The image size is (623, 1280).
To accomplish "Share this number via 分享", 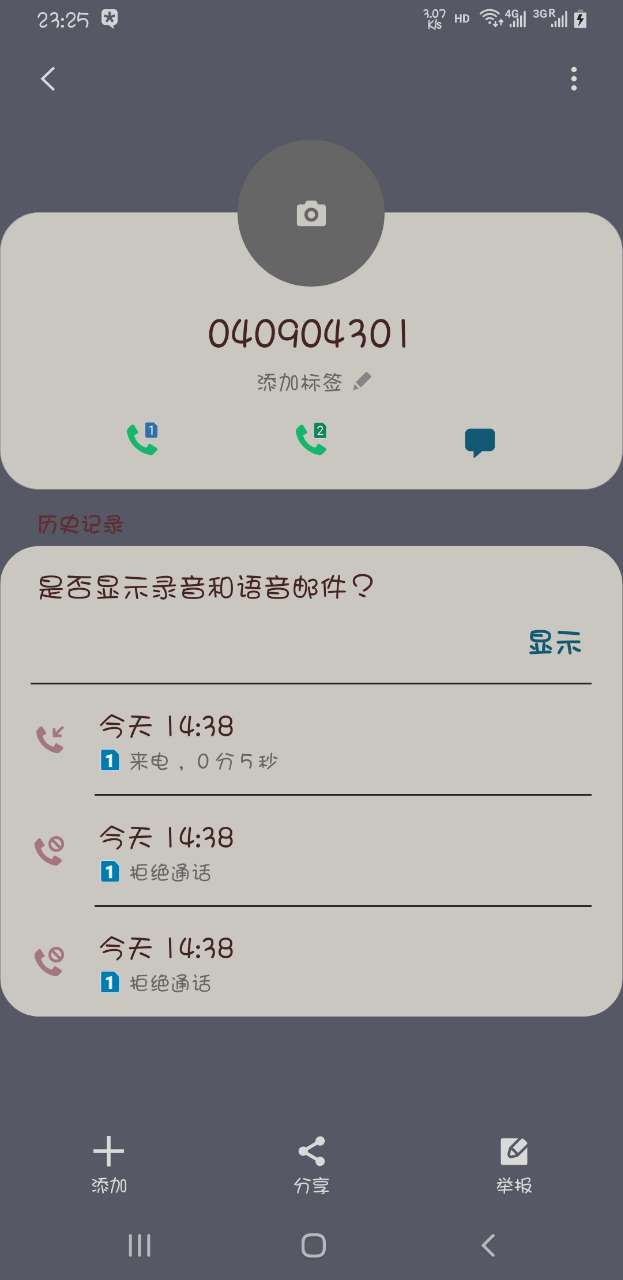I will [311, 1165].
